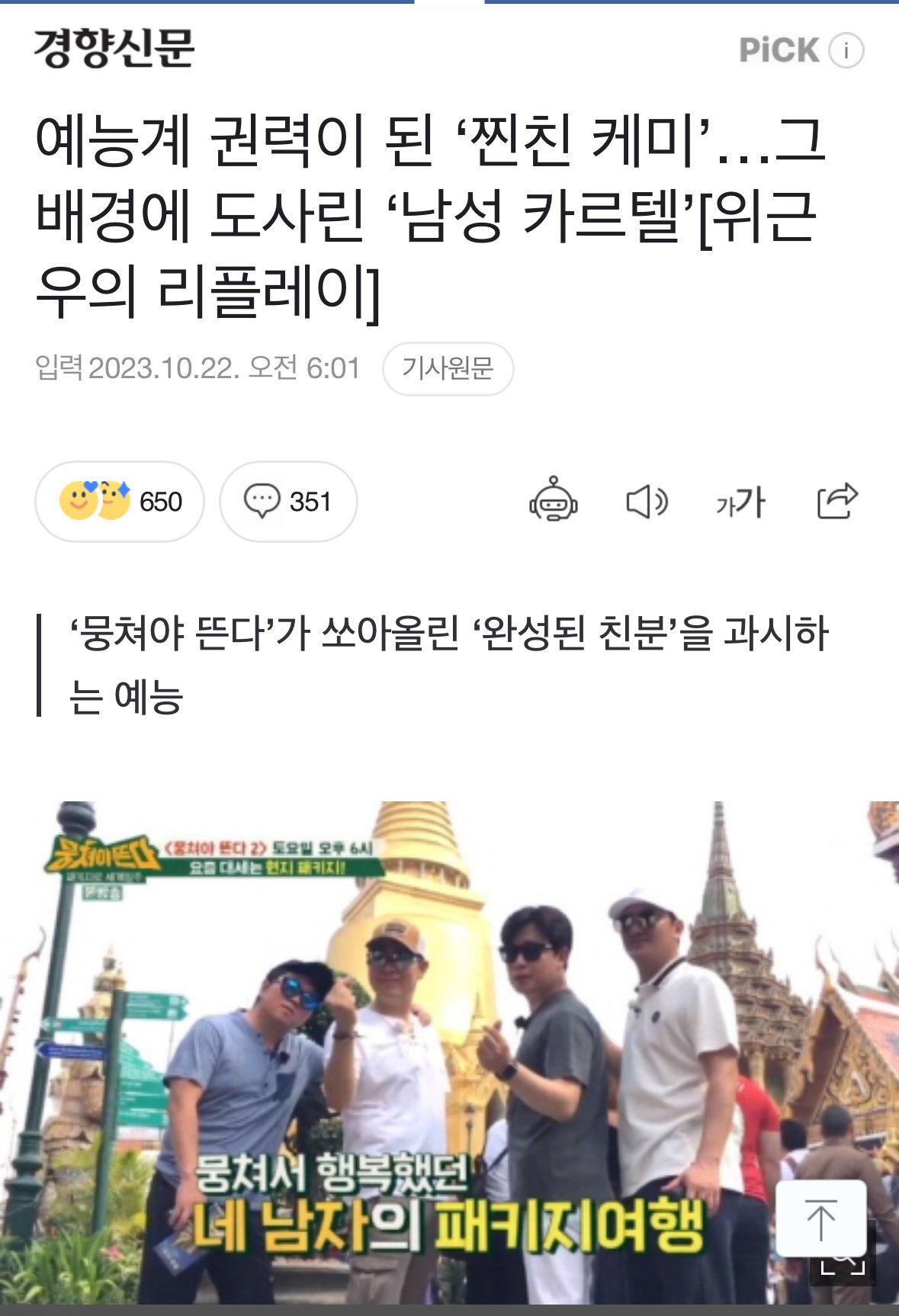899x1316 pixels.
Task: Open the original article via 기사원문
Action: click(x=448, y=369)
